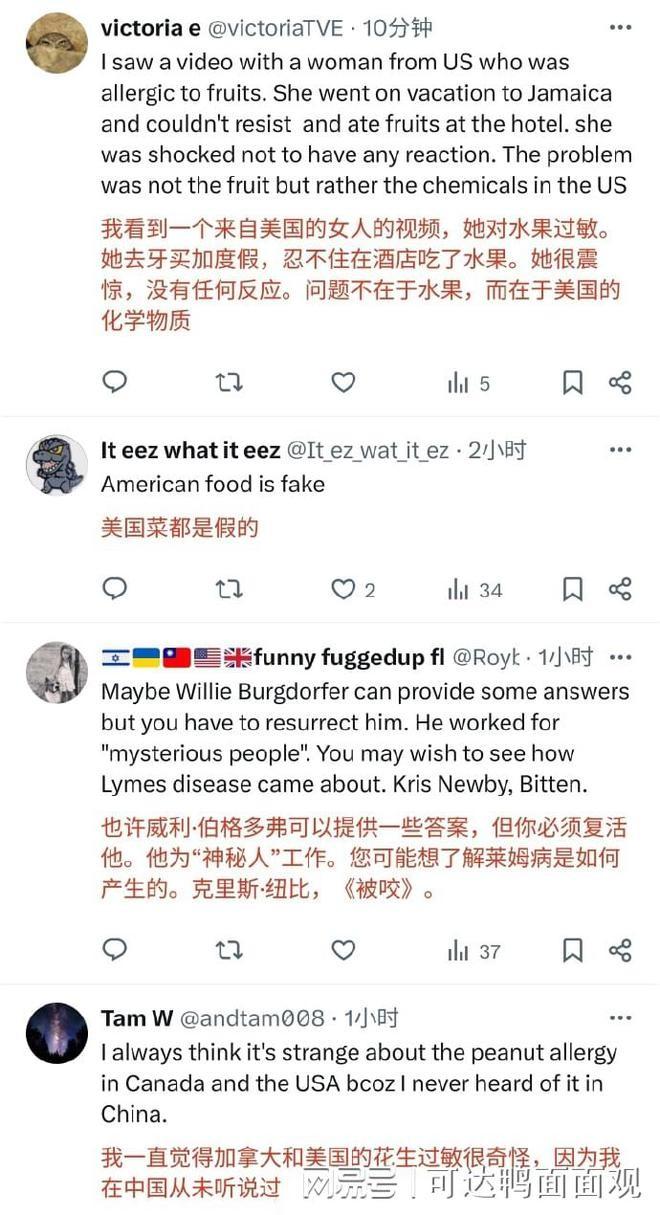
Task: Open overflow menu on victoria e's tweet
Action: click(x=620, y=29)
